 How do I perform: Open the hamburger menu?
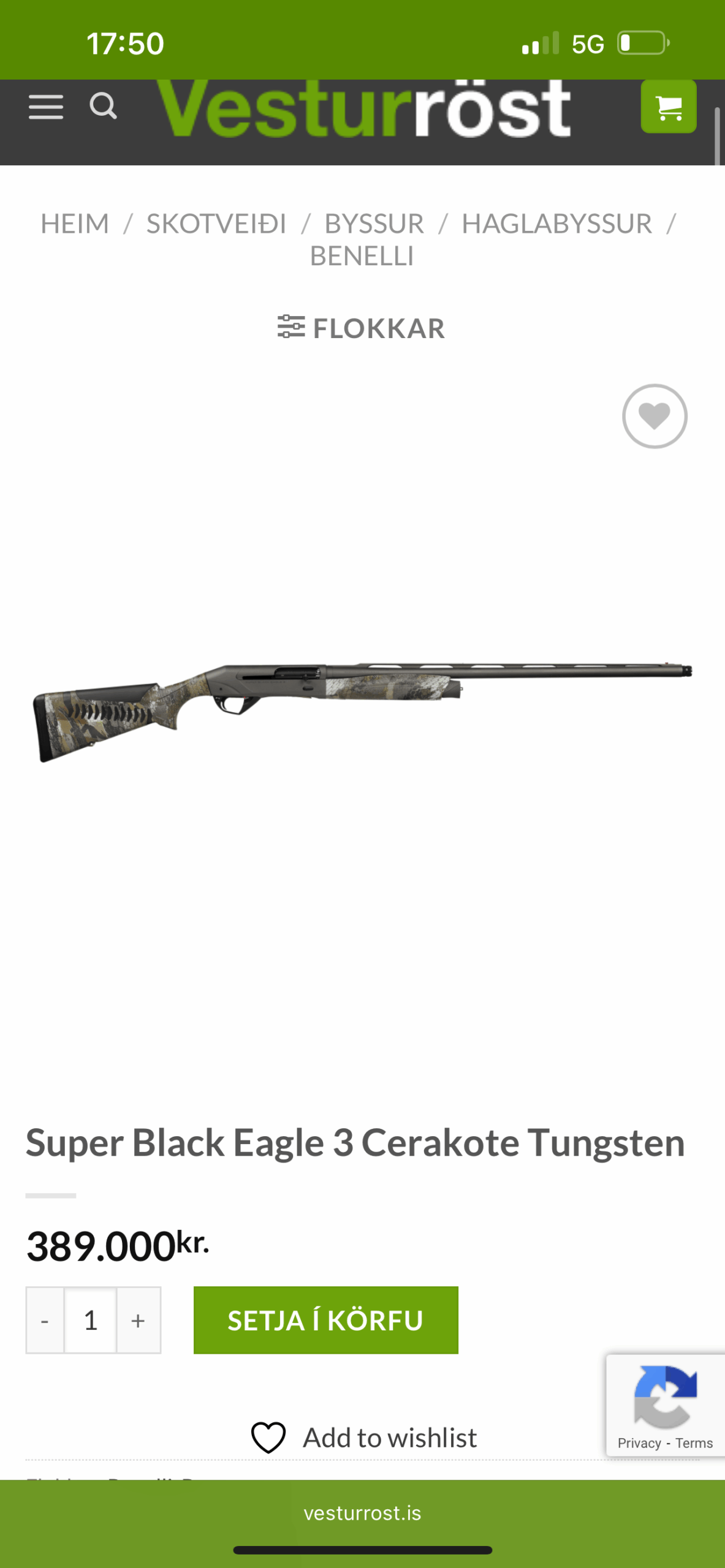[46, 107]
